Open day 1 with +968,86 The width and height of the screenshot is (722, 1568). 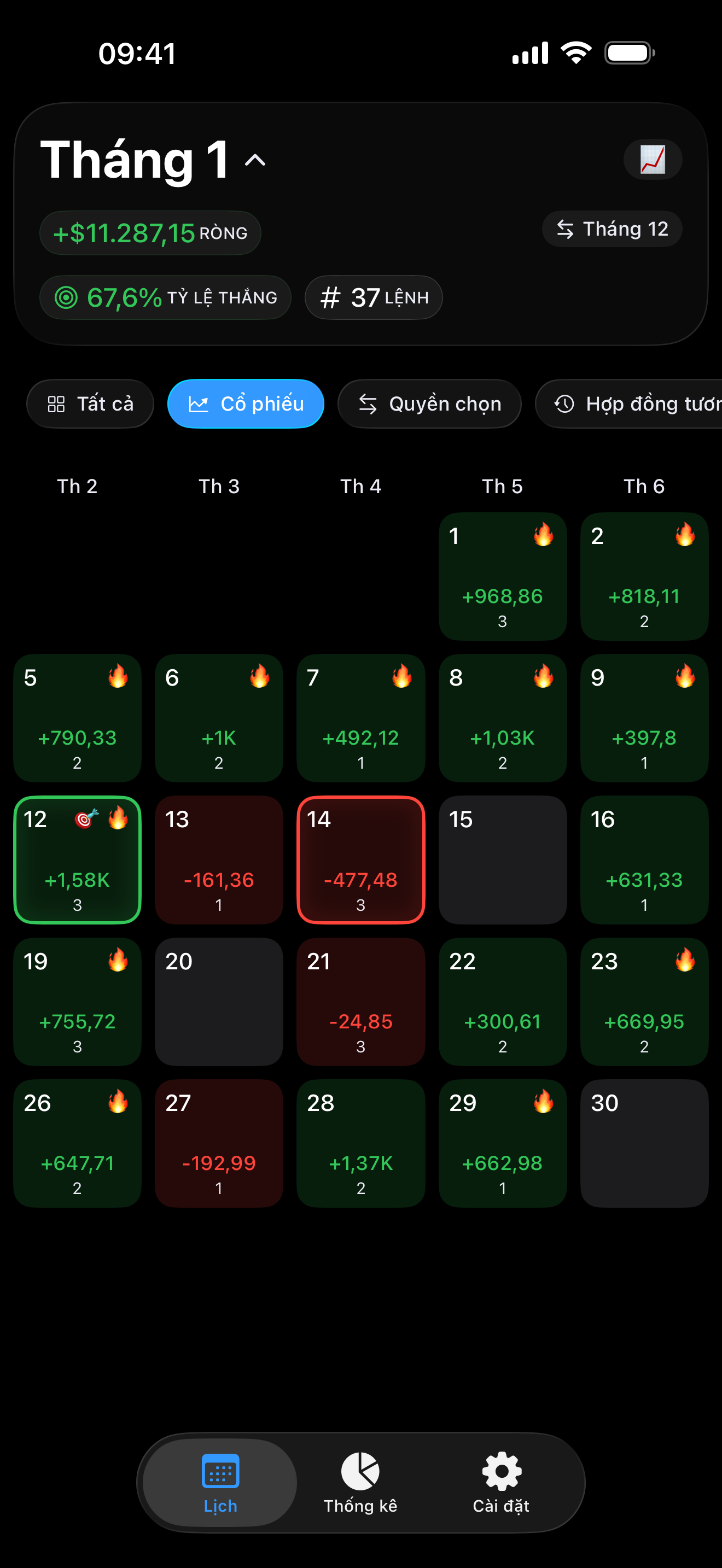tap(502, 576)
